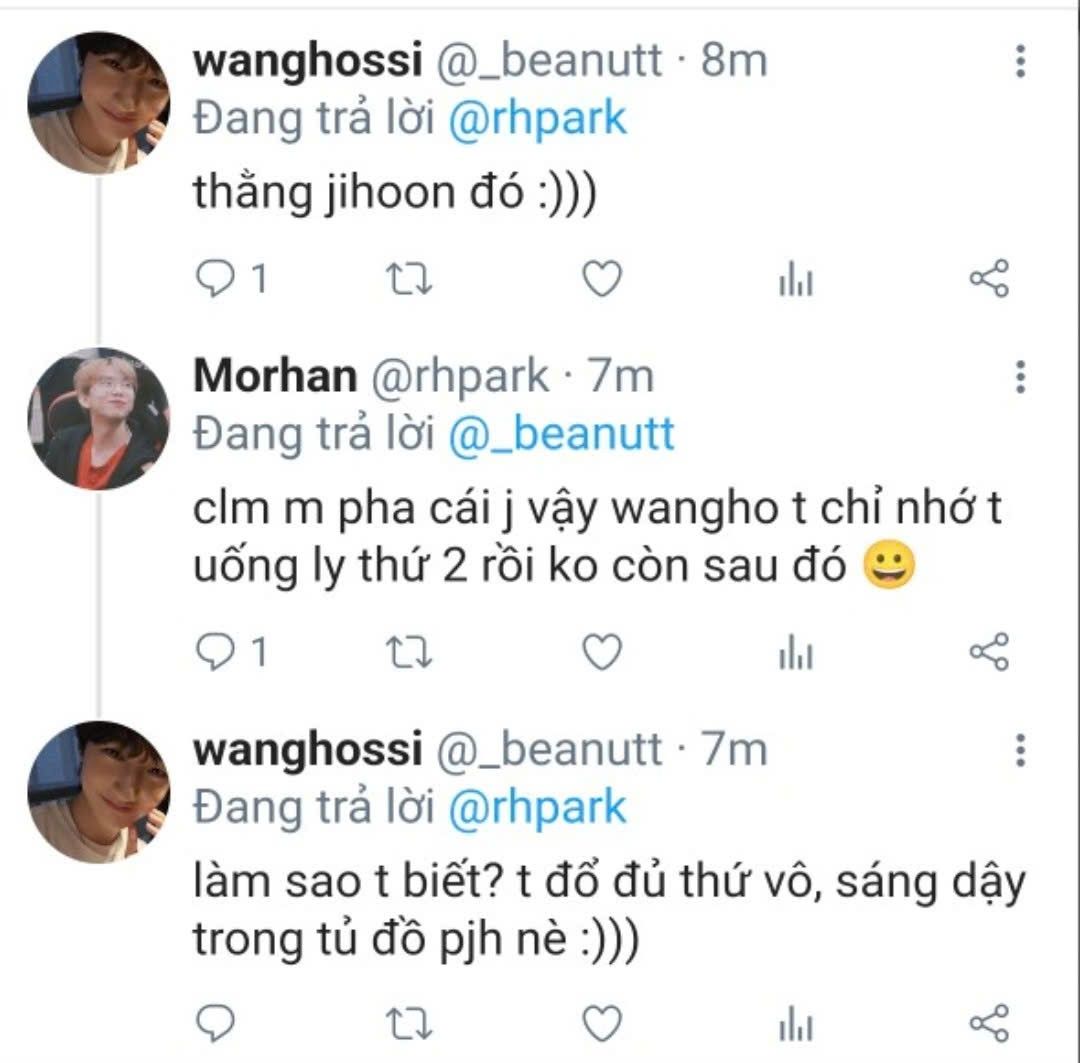This screenshot has width=1080, height=1063.
Task: Like Morhan's tweet
Action: [602, 652]
